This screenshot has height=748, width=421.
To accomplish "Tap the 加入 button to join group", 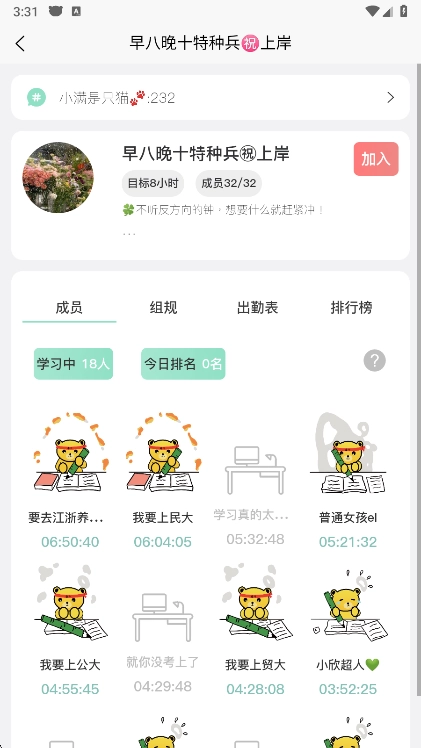I will 376,159.
